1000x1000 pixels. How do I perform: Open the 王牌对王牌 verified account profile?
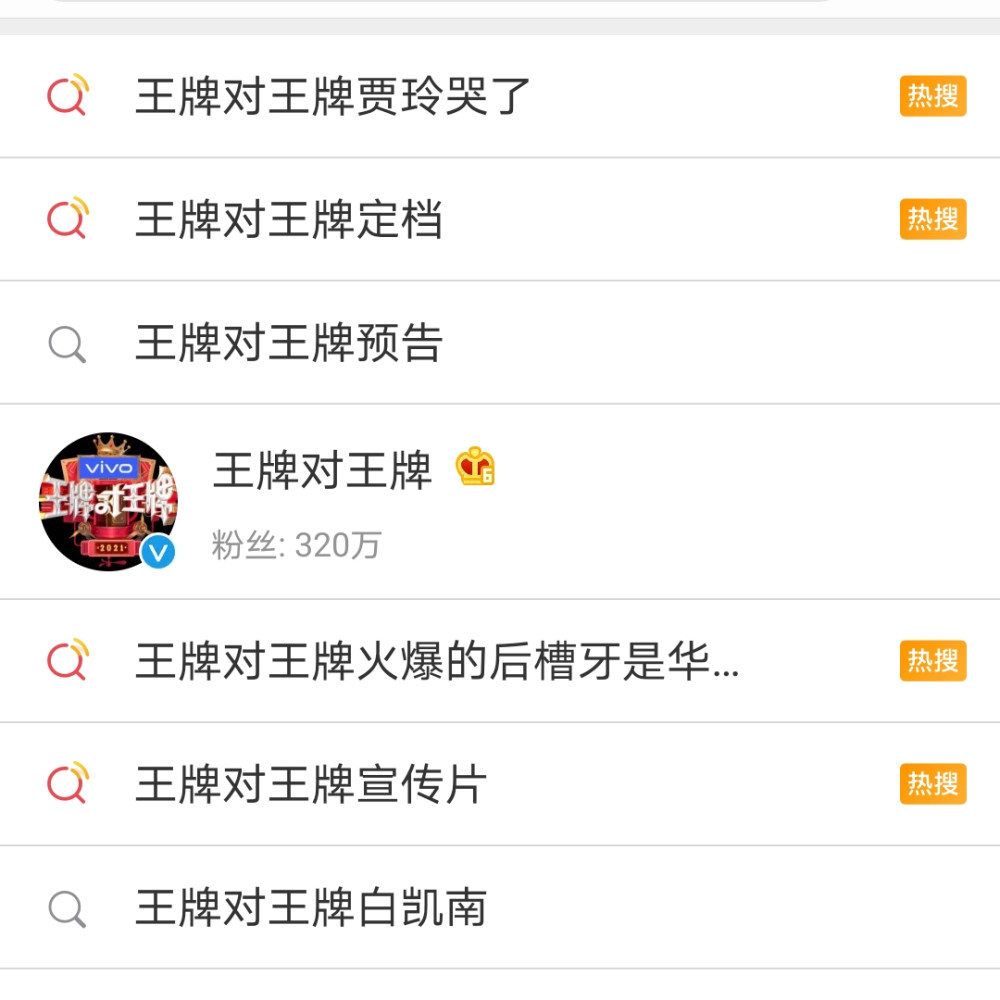(x=322, y=470)
